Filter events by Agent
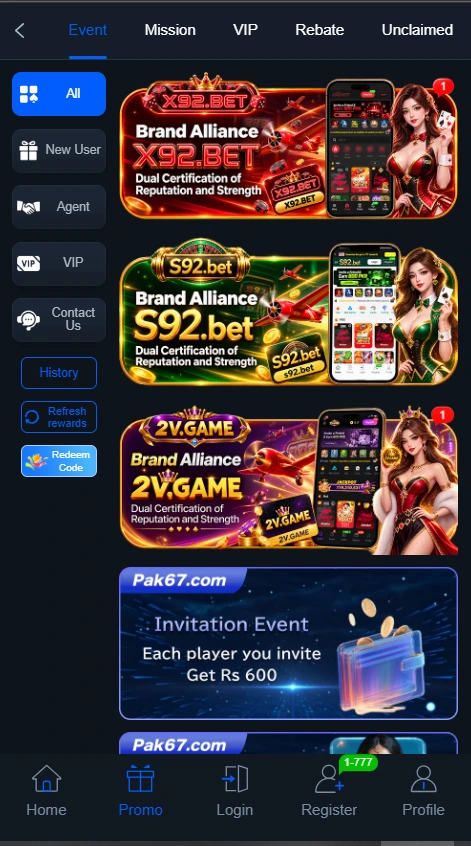The height and width of the screenshot is (846, 471). click(59, 207)
